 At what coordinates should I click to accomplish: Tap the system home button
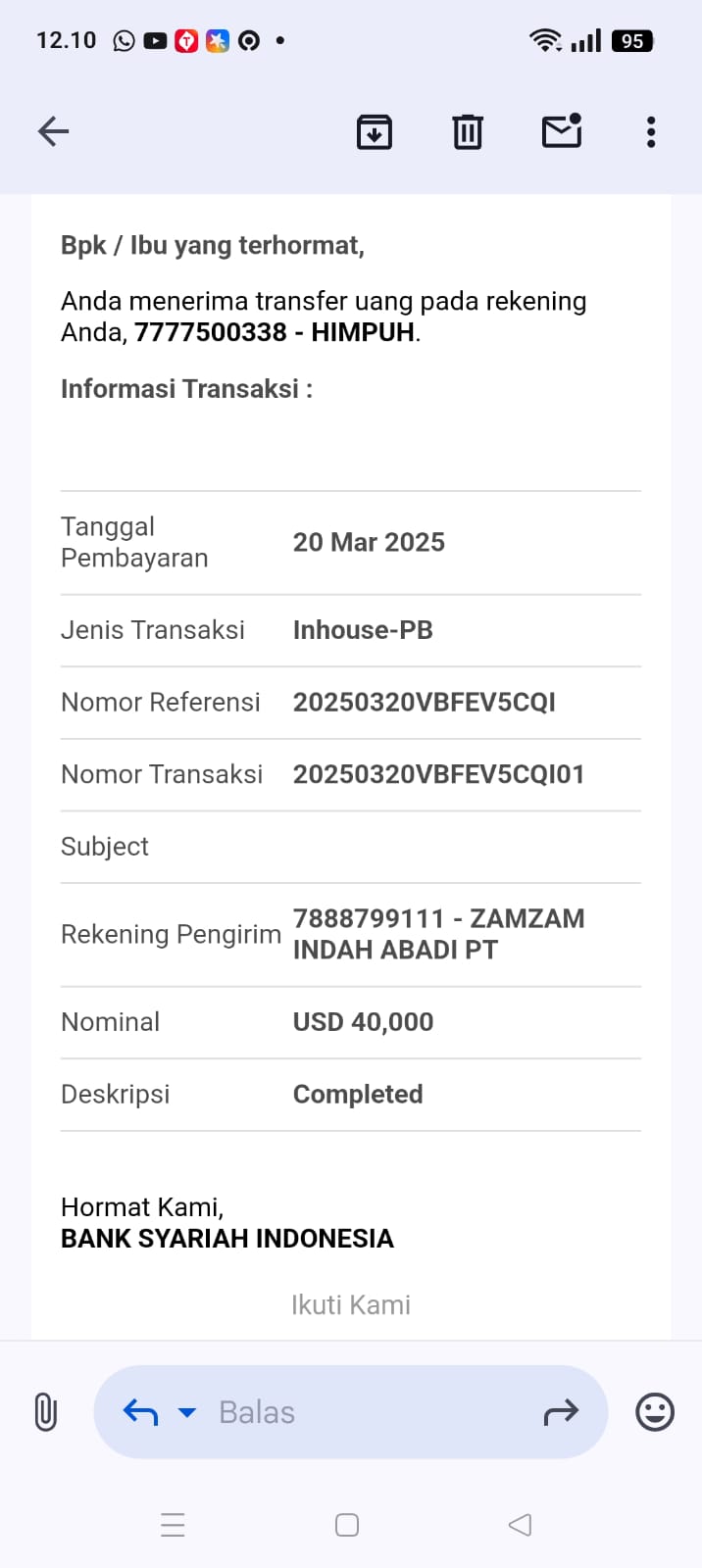coord(347,1525)
